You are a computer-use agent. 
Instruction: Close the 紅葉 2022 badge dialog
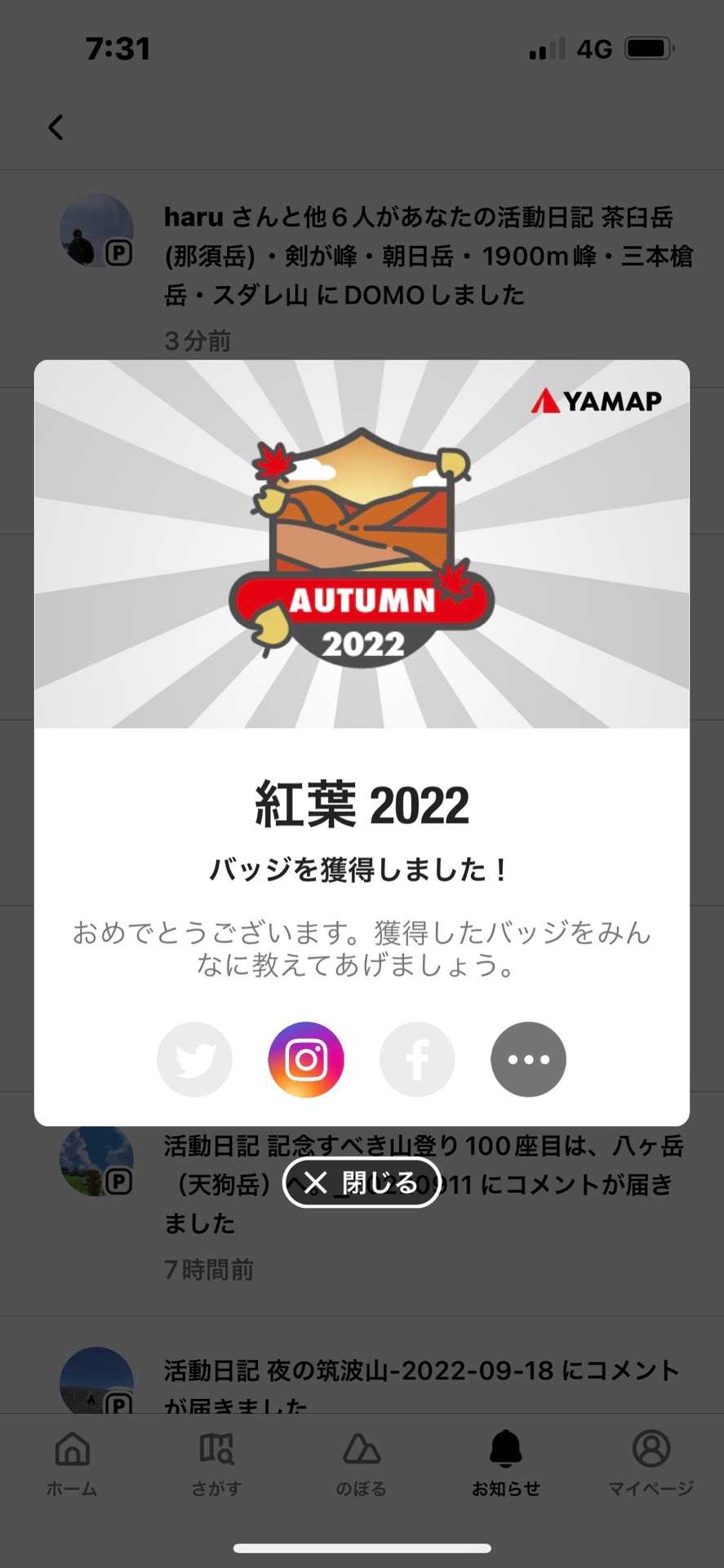(362, 1182)
